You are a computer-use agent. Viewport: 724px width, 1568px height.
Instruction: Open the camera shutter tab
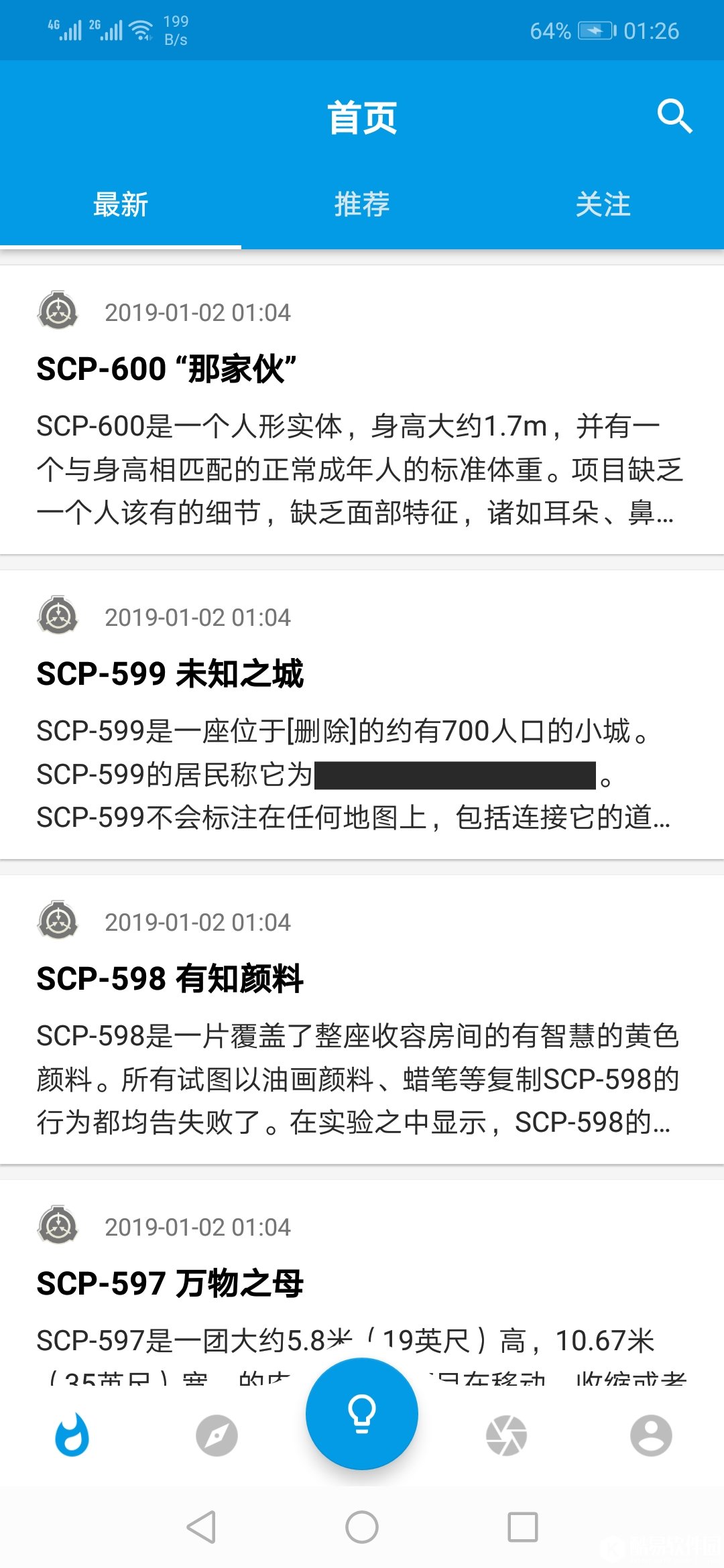point(506,1435)
